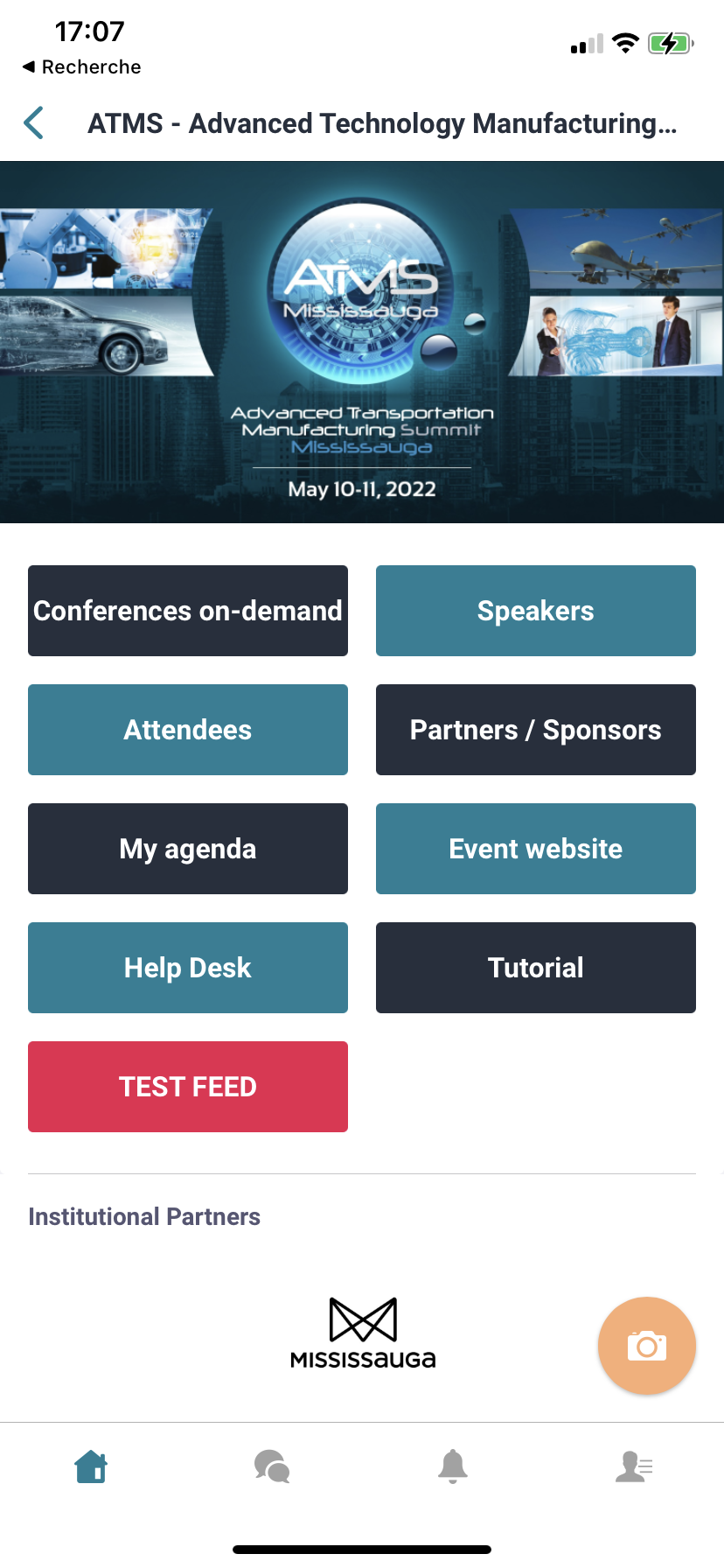Go back using the blue chevron arrow
The width and height of the screenshot is (724, 1568).
coord(33,122)
